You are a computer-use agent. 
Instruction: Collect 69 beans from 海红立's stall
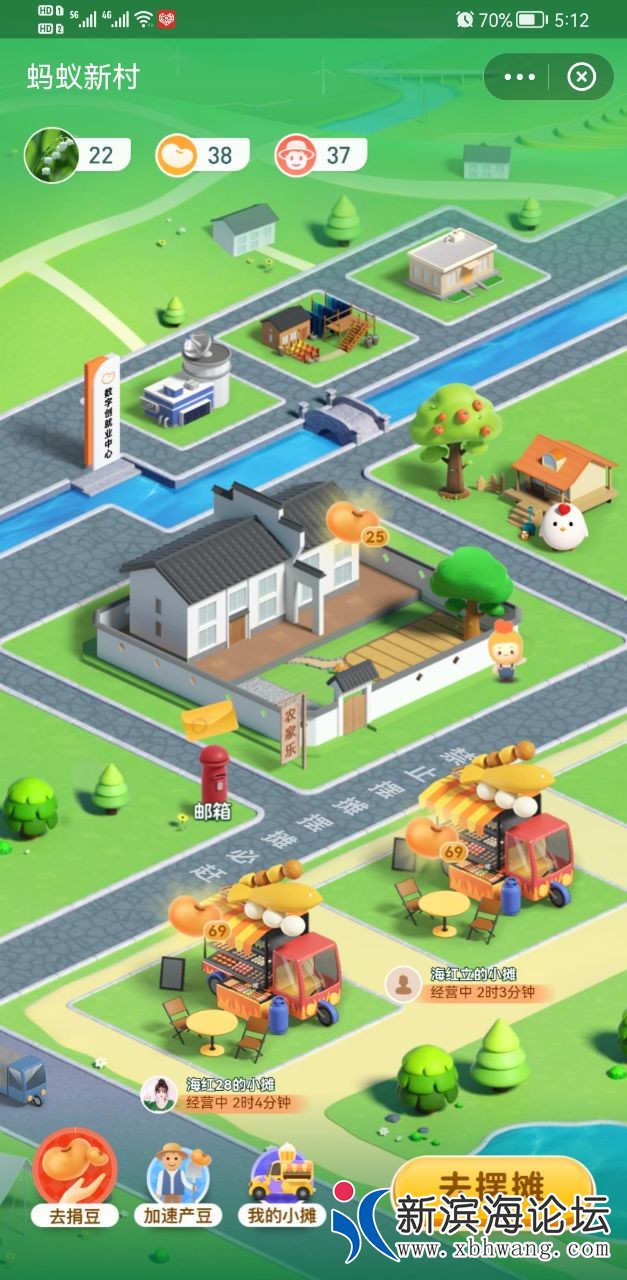[x=432, y=836]
